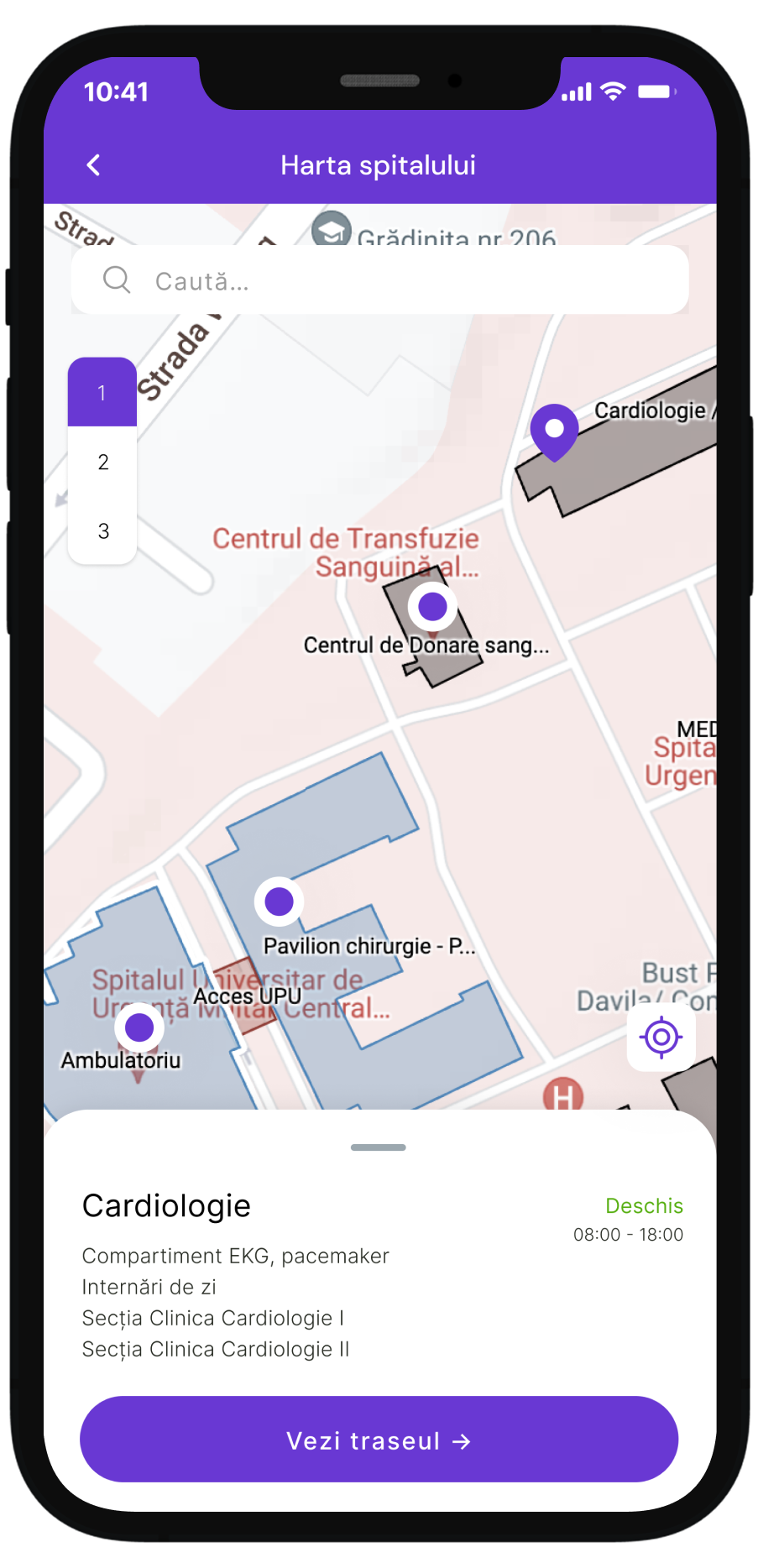Screen dimensions: 758x1568
Task: Select the Centrul de Donare sânge marker
Action: (x=432, y=606)
